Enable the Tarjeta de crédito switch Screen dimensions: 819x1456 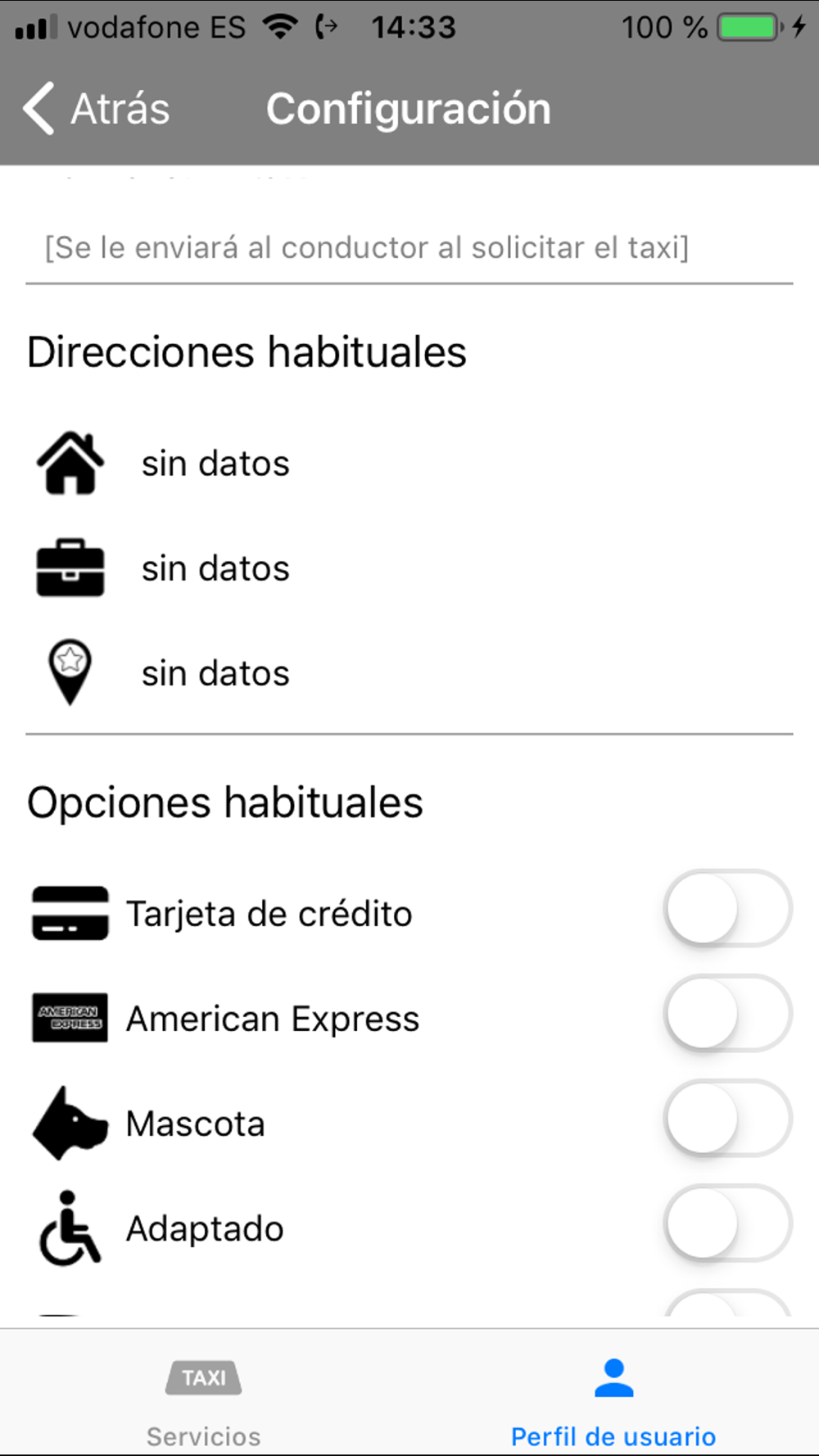(727, 909)
